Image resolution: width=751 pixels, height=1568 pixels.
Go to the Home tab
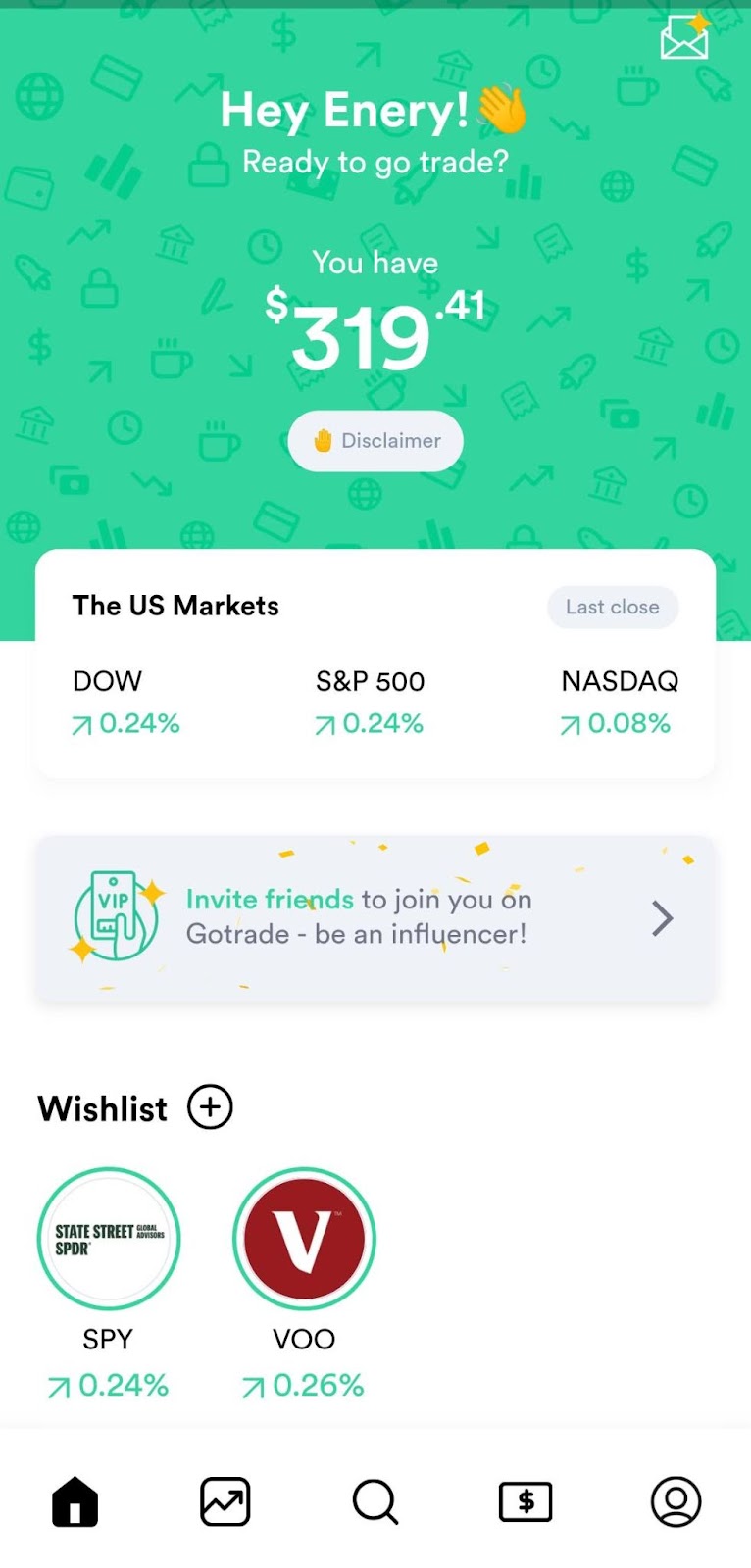[75, 1501]
